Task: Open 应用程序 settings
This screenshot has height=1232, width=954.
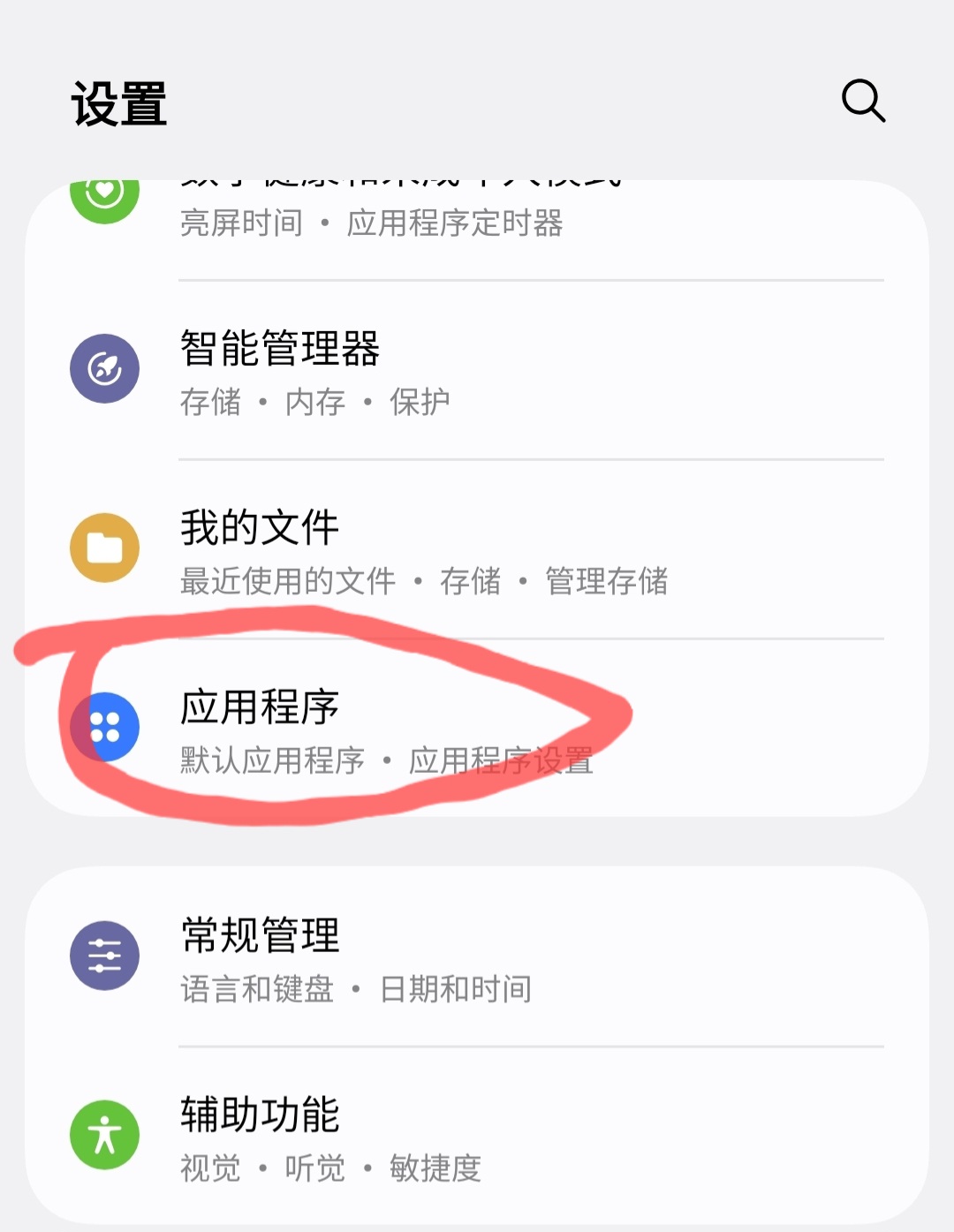Action: click(477, 728)
